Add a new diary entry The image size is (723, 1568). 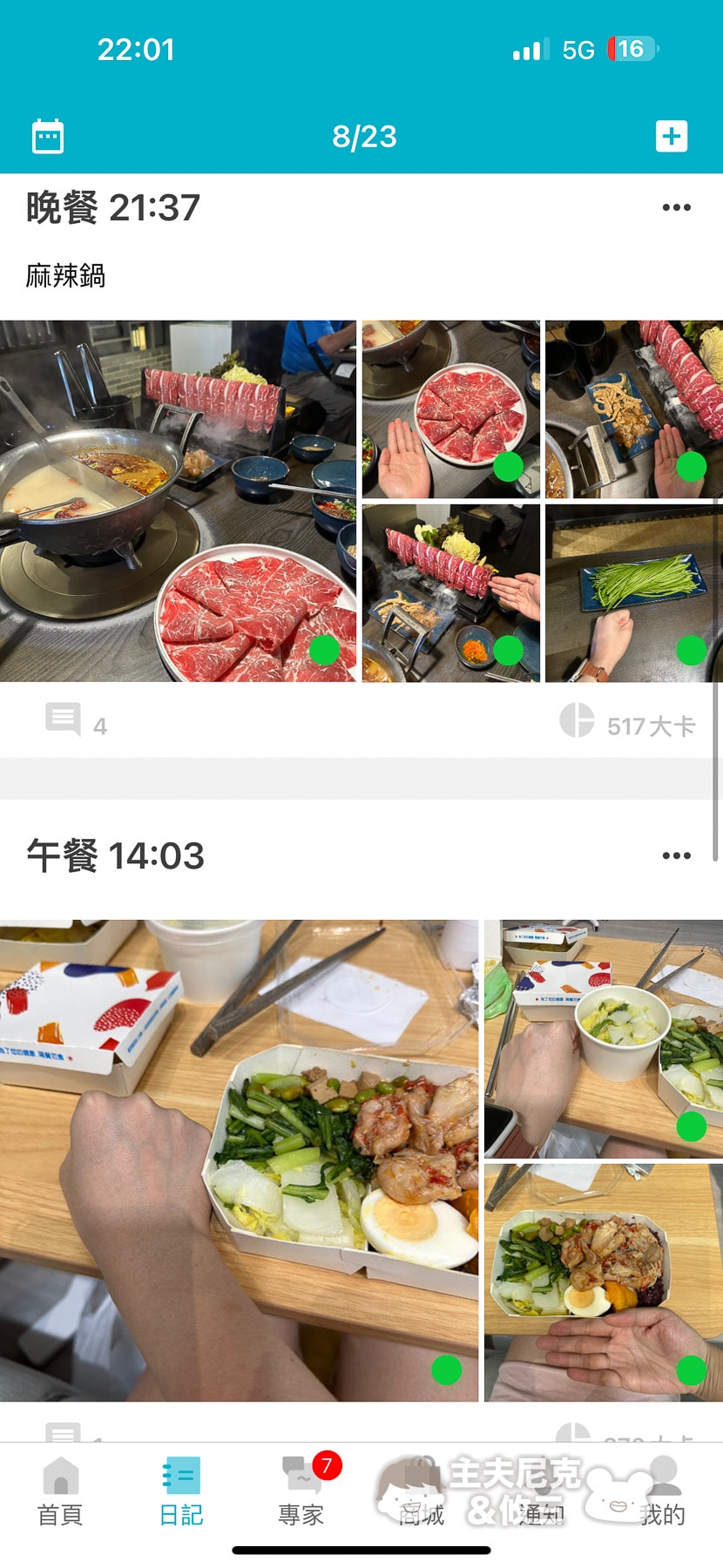click(x=671, y=137)
